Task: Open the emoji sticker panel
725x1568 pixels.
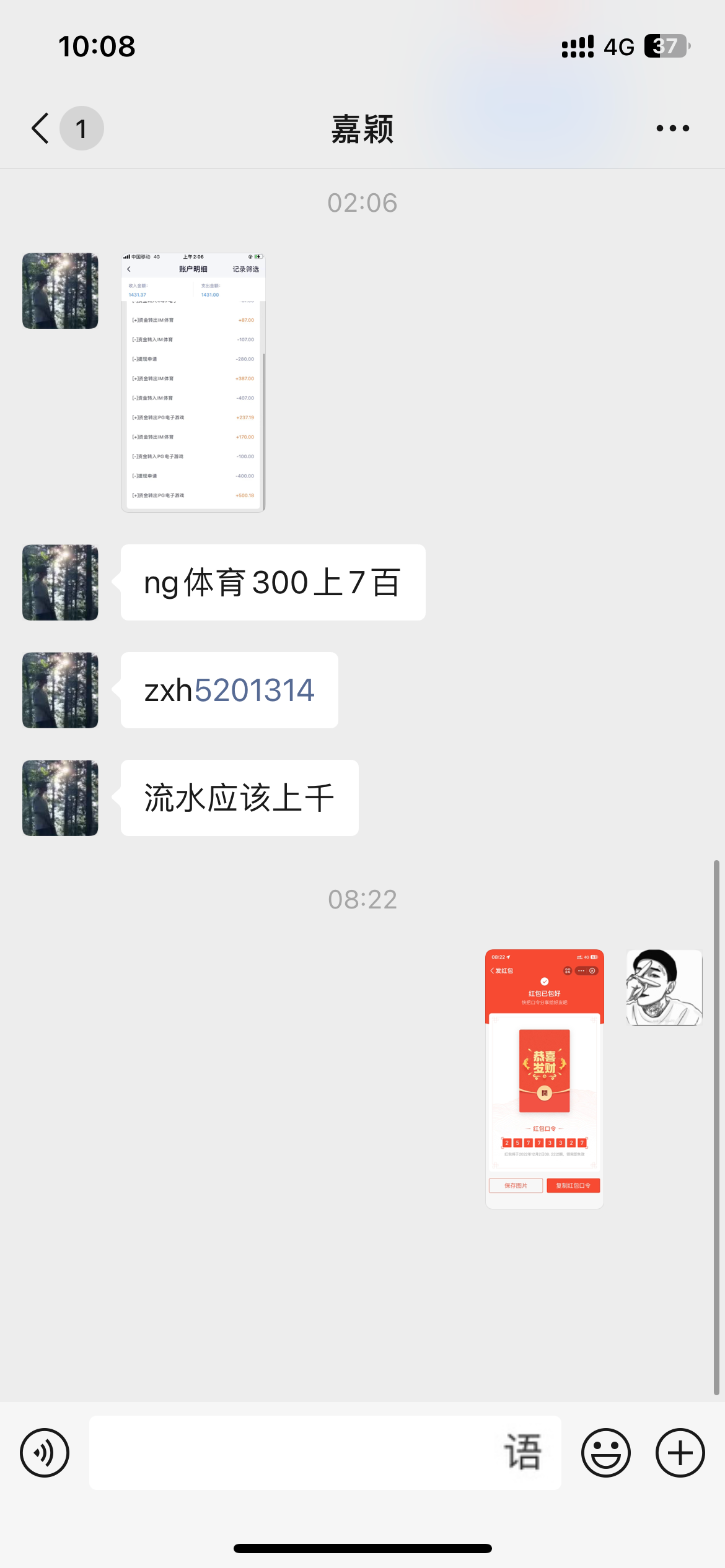Action: [605, 1452]
